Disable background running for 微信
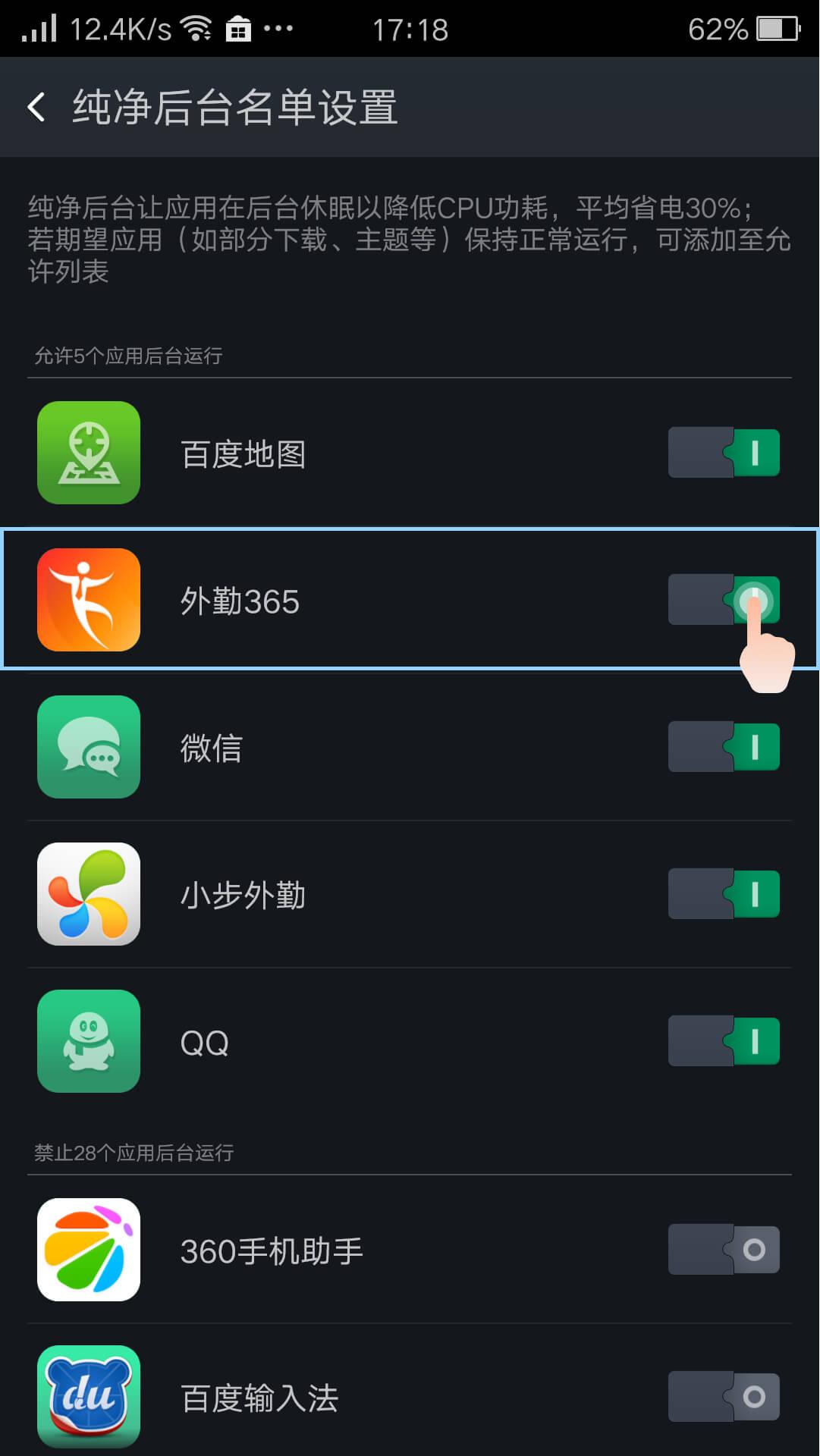 click(x=724, y=747)
